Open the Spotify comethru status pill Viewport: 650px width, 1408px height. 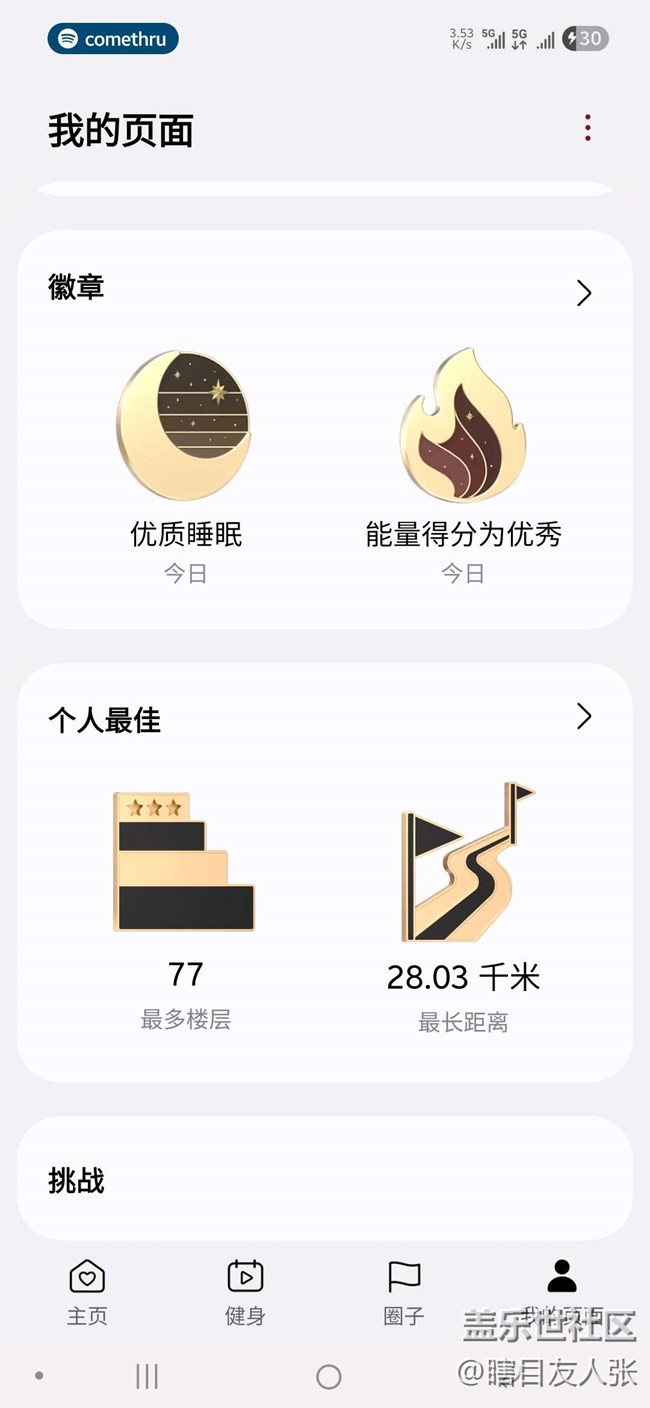point(113,39)
